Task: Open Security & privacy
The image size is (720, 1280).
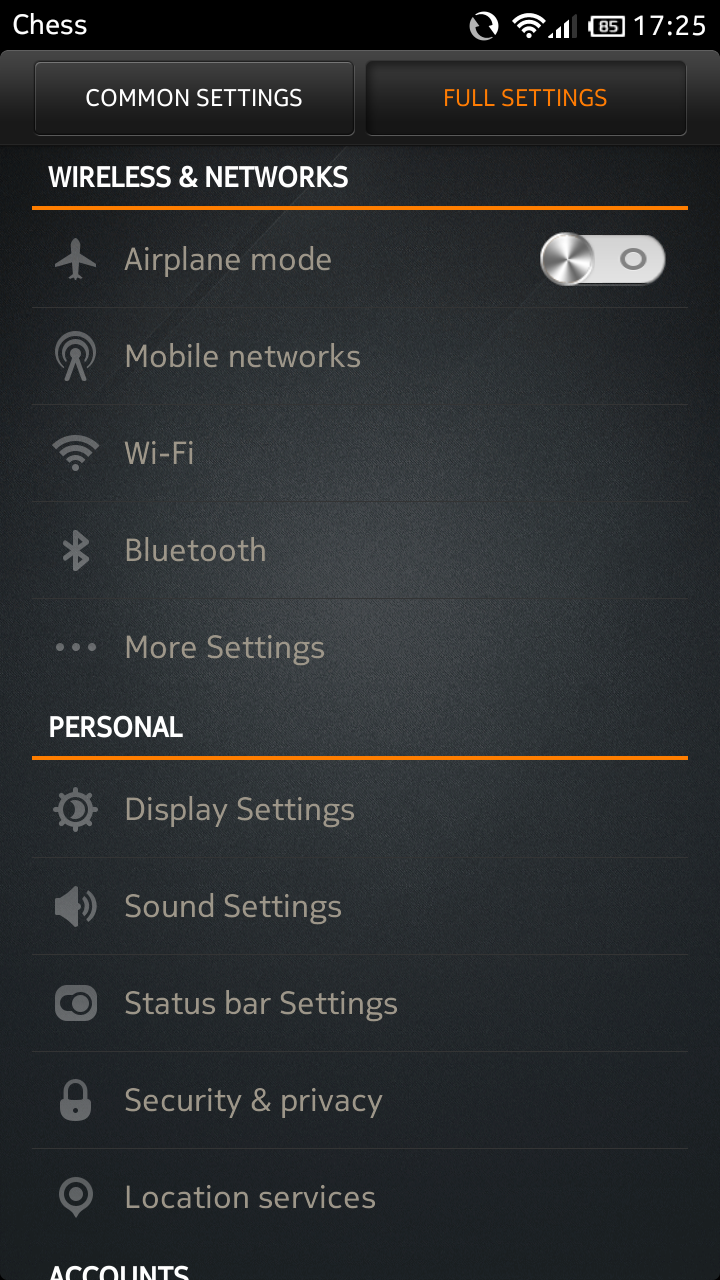Action: [x=360, y=1101]
